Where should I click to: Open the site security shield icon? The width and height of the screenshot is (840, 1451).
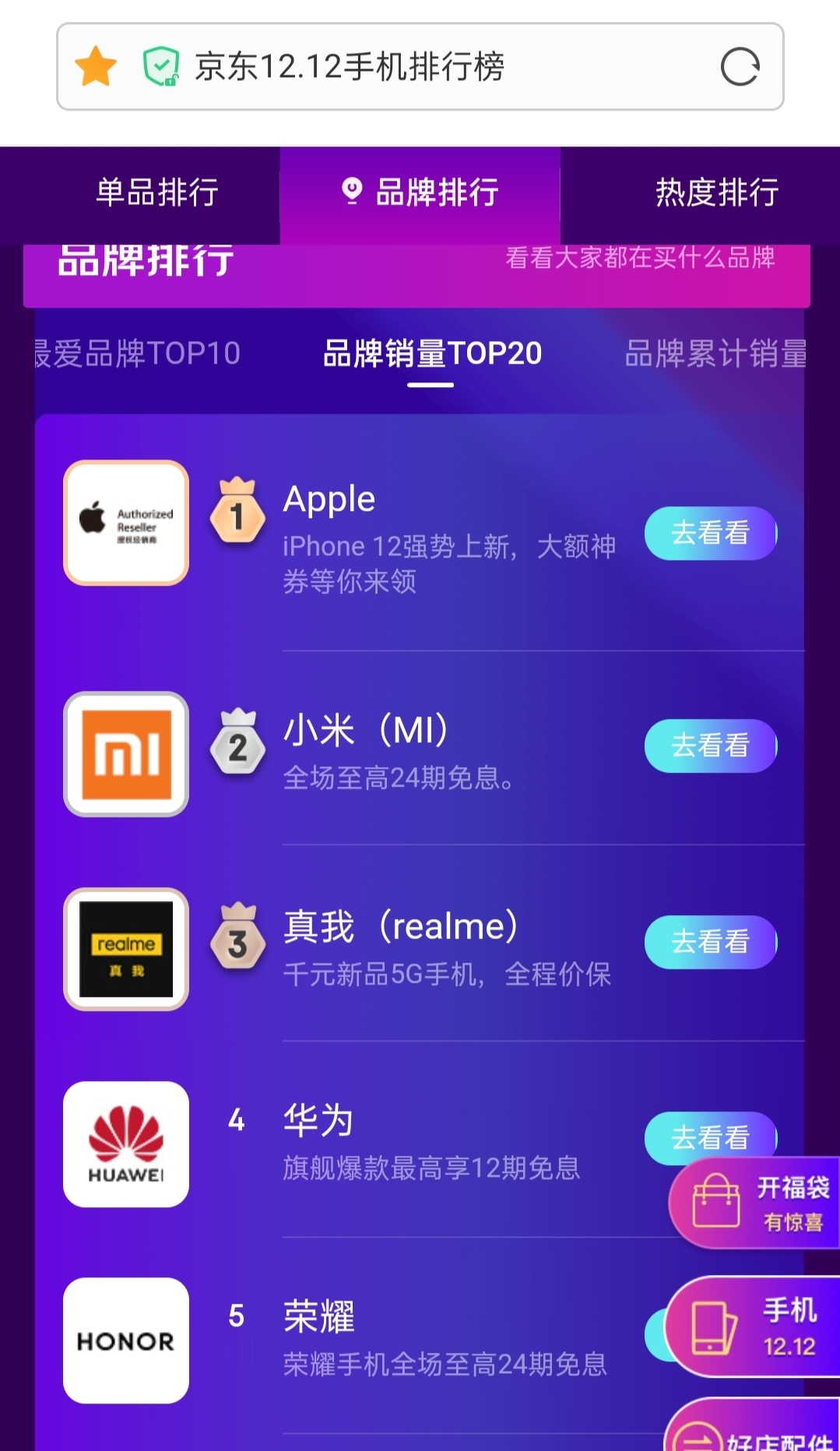[161, 66]
